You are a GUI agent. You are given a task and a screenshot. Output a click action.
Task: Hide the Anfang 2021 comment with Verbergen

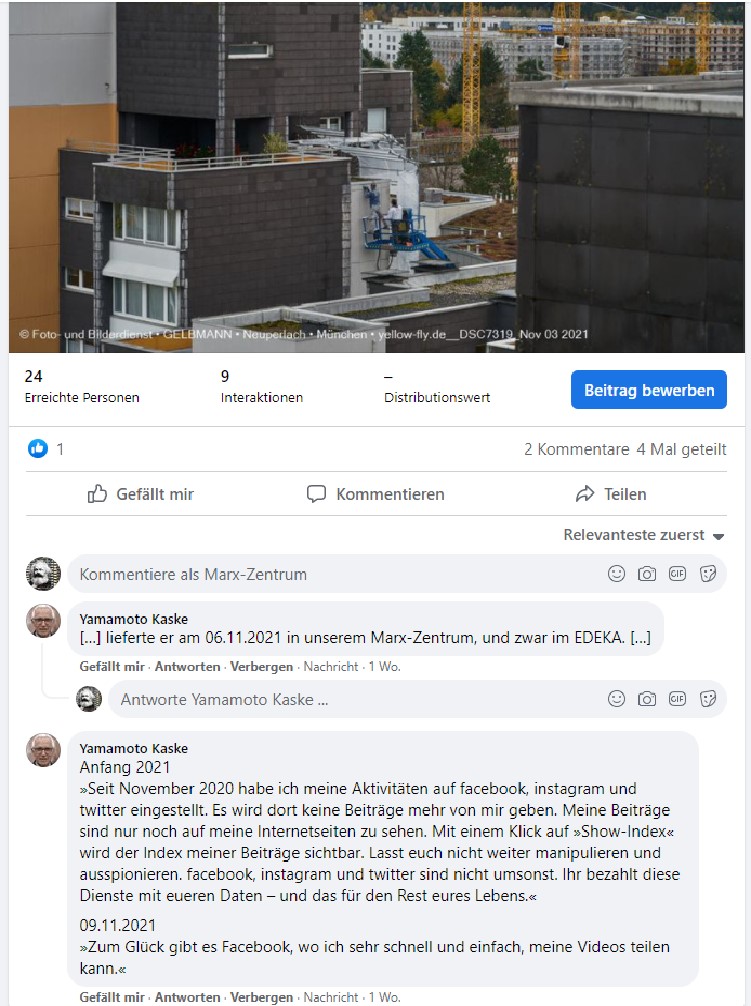tap(261, 997)
